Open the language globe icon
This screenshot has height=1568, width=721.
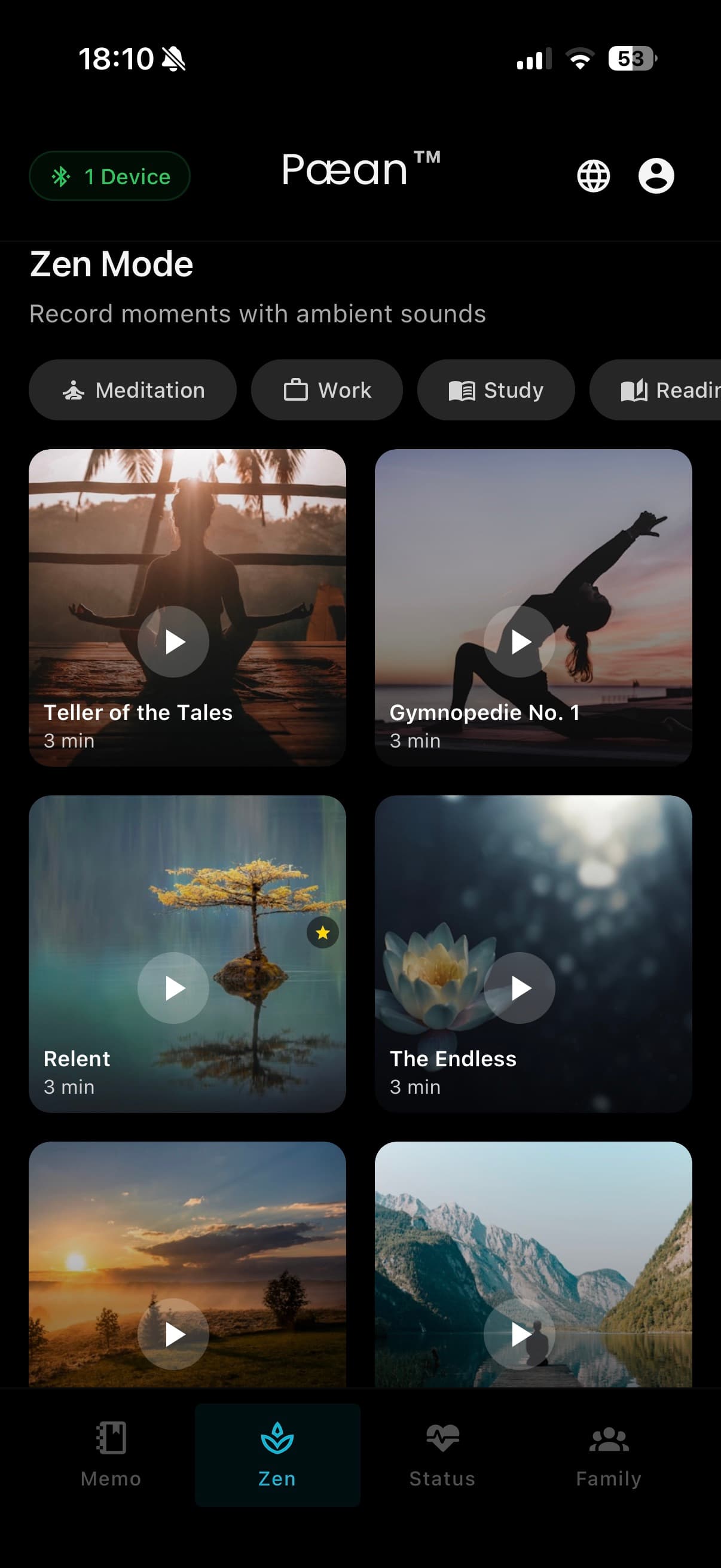coord(593,176)
